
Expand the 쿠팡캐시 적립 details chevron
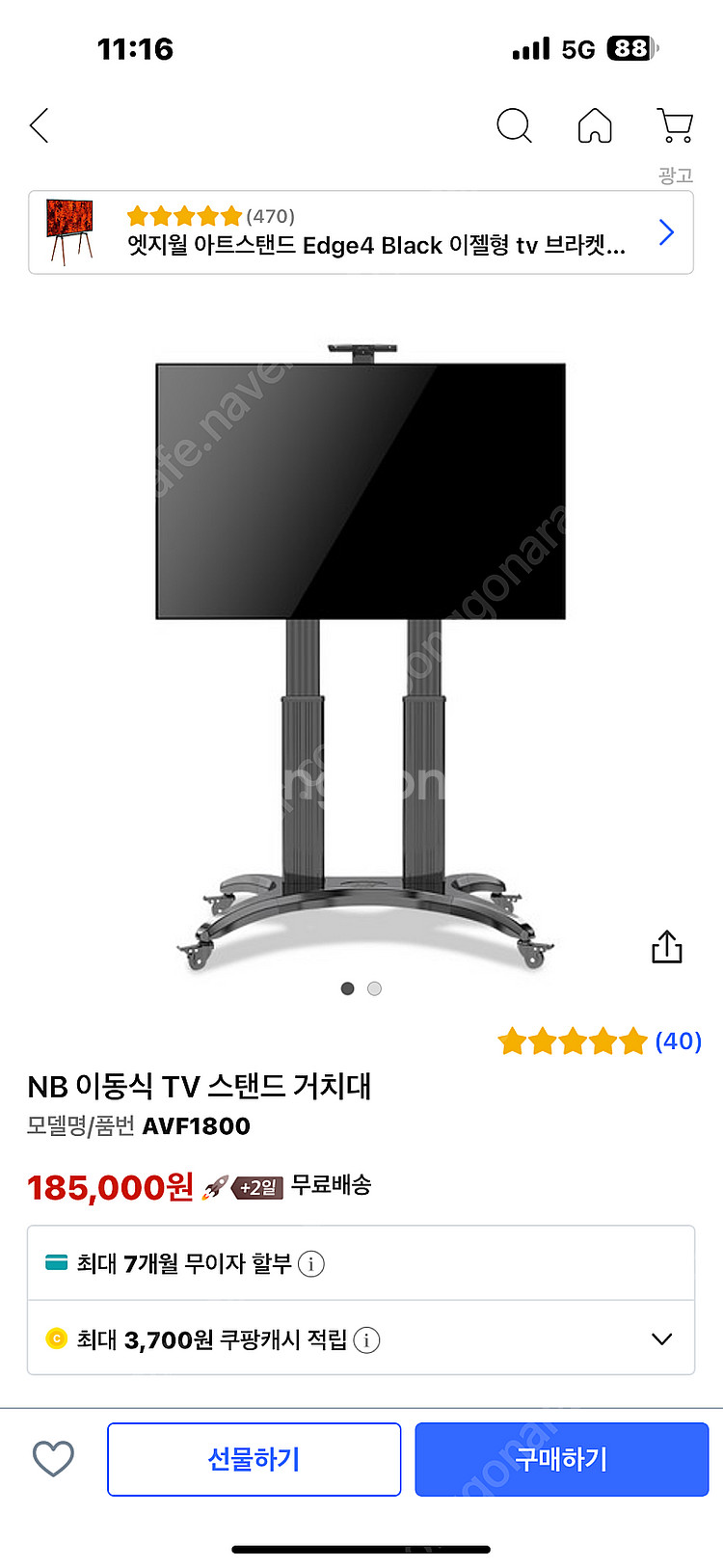[x=661, y=1339]
